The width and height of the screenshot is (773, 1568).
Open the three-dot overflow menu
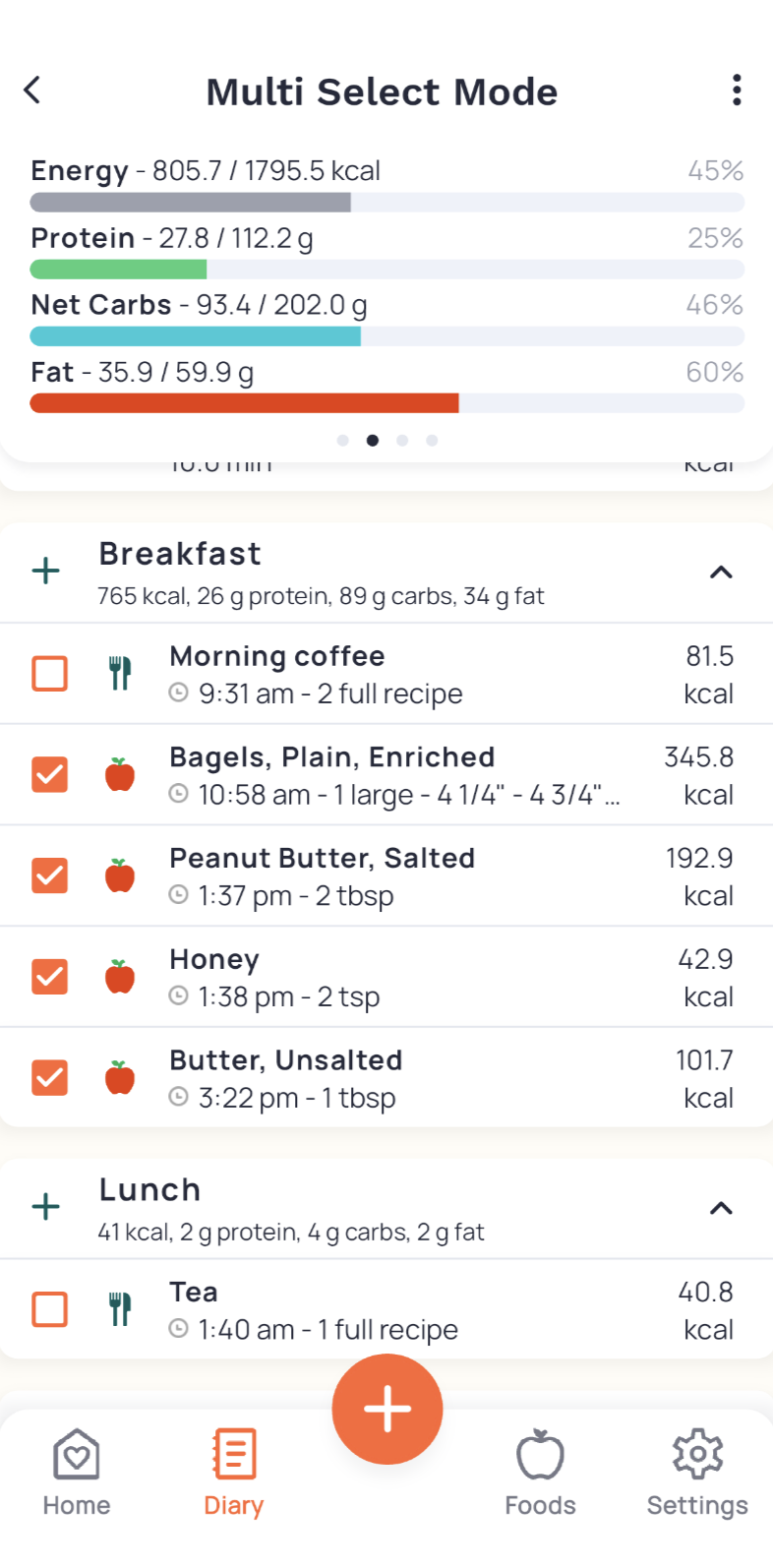point(737,90)
